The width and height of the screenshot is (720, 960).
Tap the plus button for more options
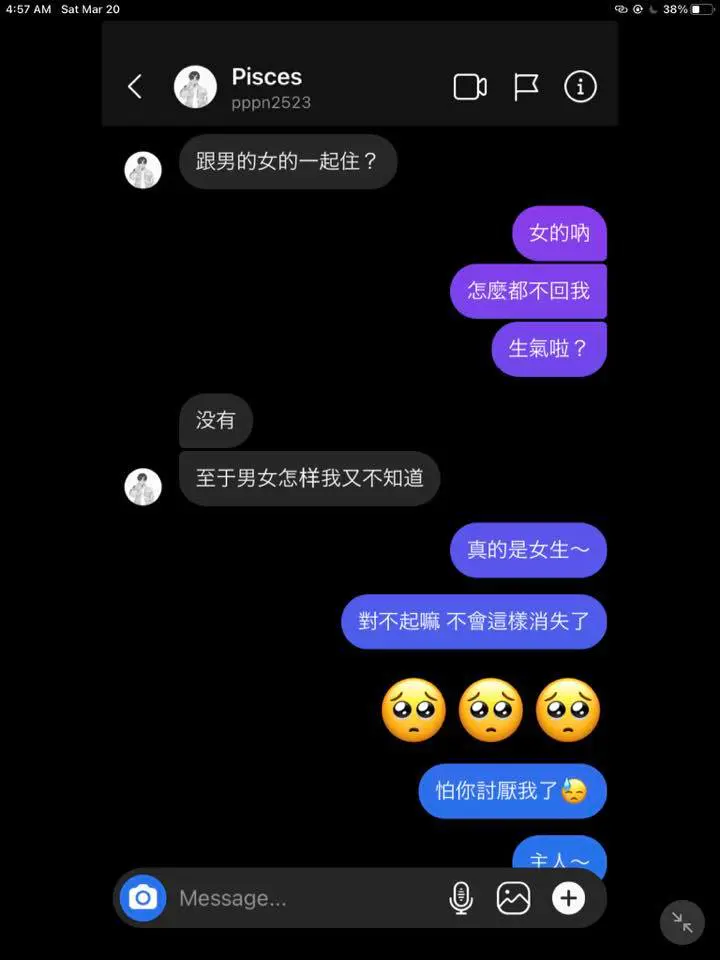pyautogui.click(x=568, y=898)
